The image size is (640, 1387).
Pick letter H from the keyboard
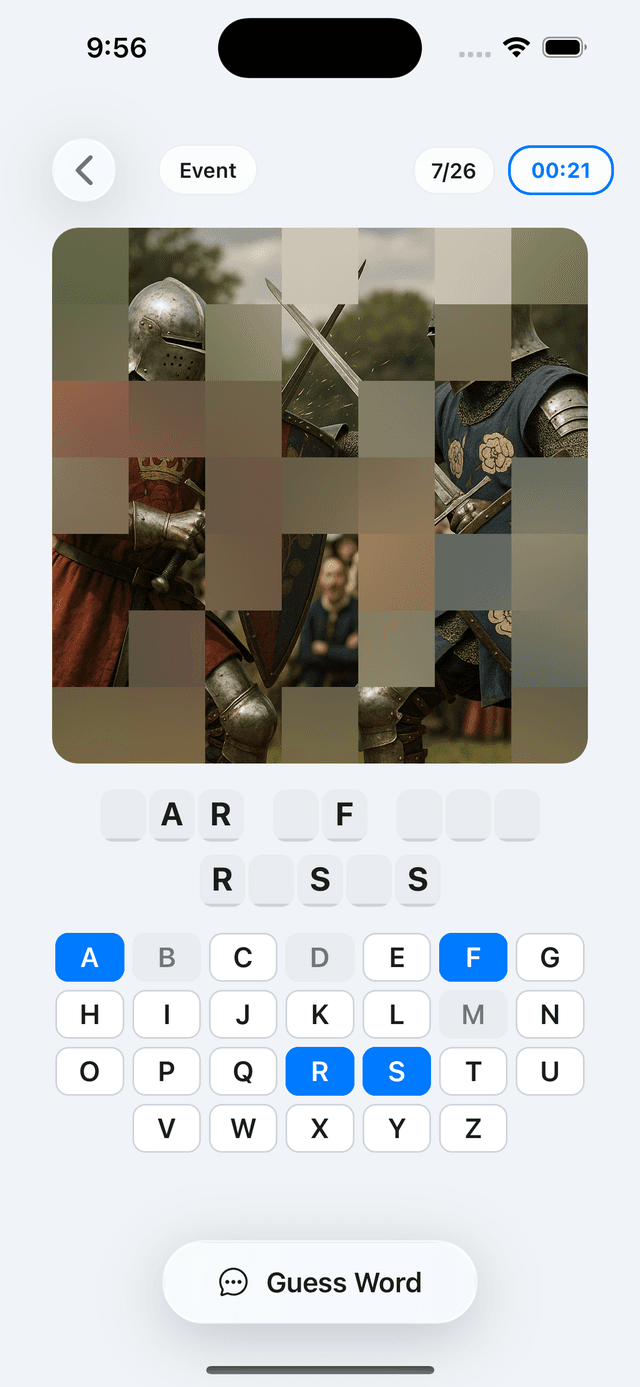(90, 1014)
